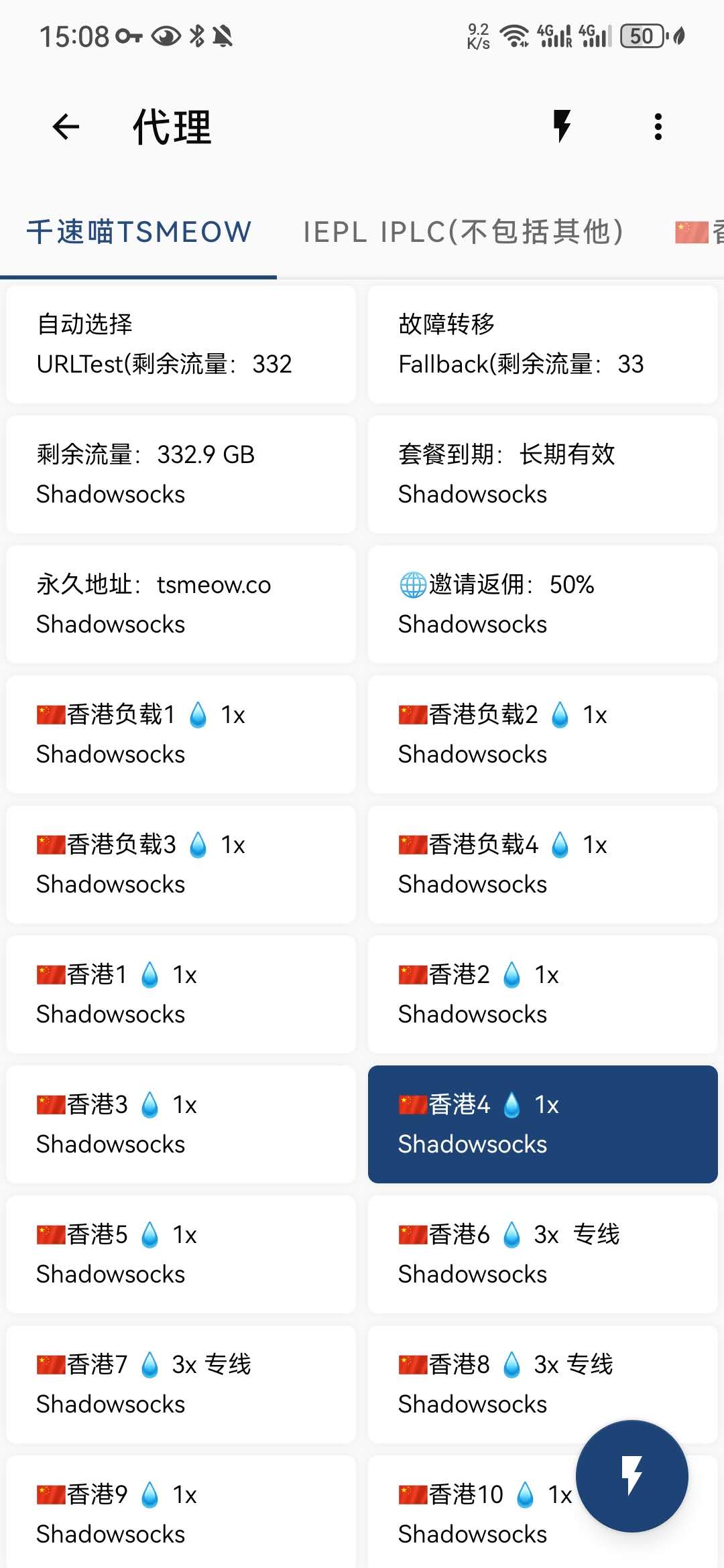Screen dimensions: 724x1568
Task: Go back using the top-left arrow
Action: [x=66, y=127]
